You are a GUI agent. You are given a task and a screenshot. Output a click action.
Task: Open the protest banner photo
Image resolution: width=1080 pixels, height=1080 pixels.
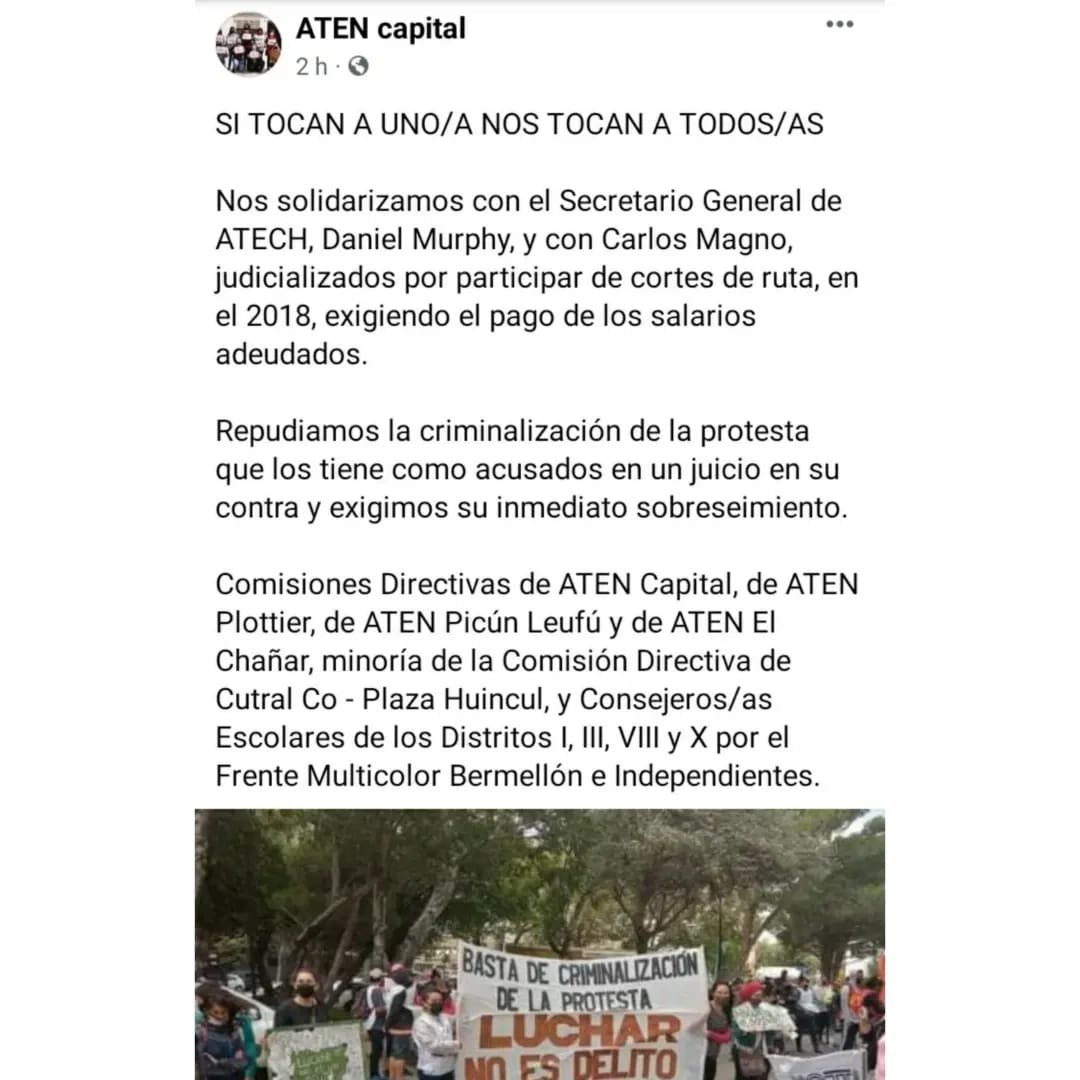[540, 944]
